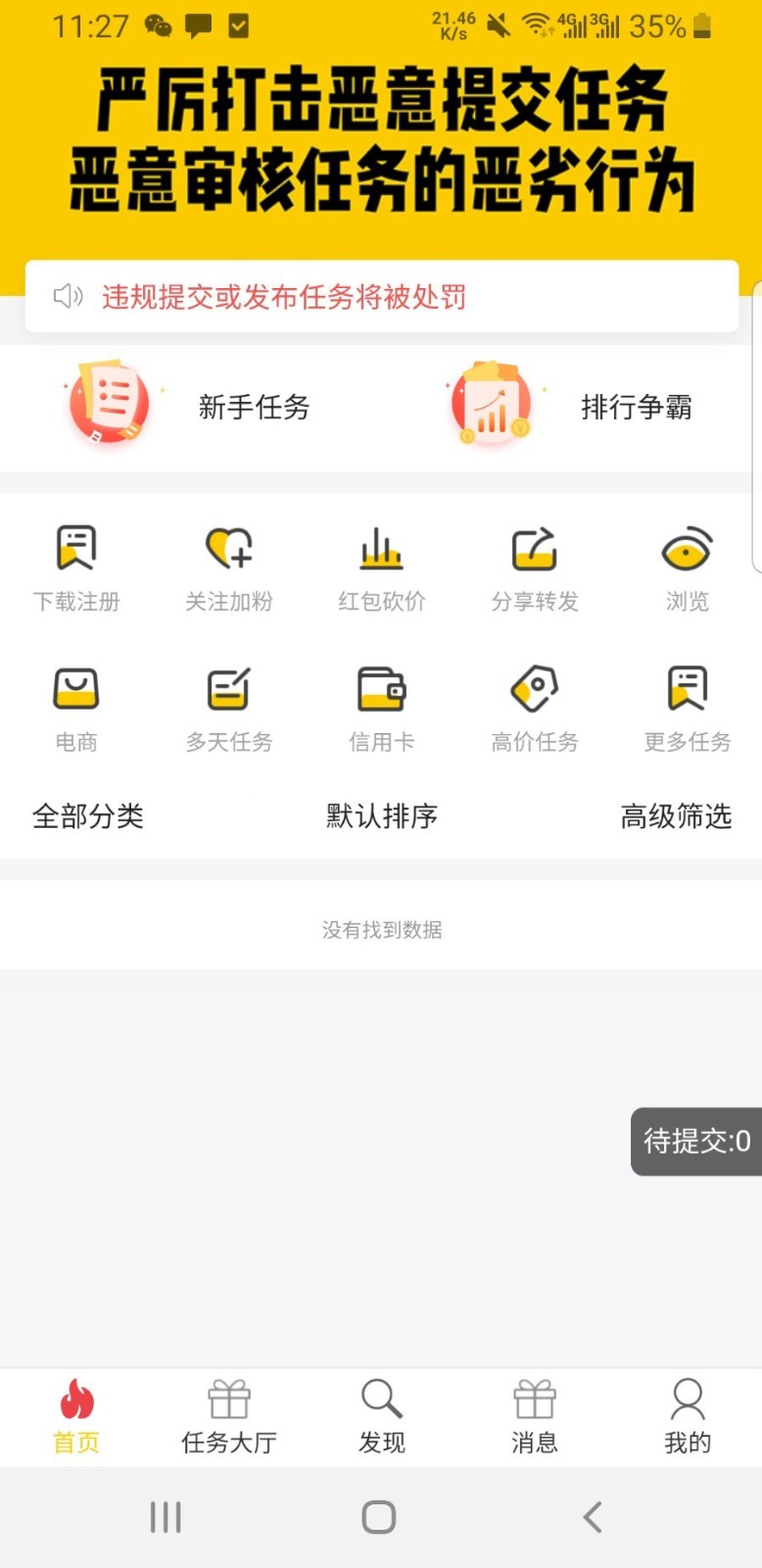Switch to the 发现 tab

[381, 1417]
